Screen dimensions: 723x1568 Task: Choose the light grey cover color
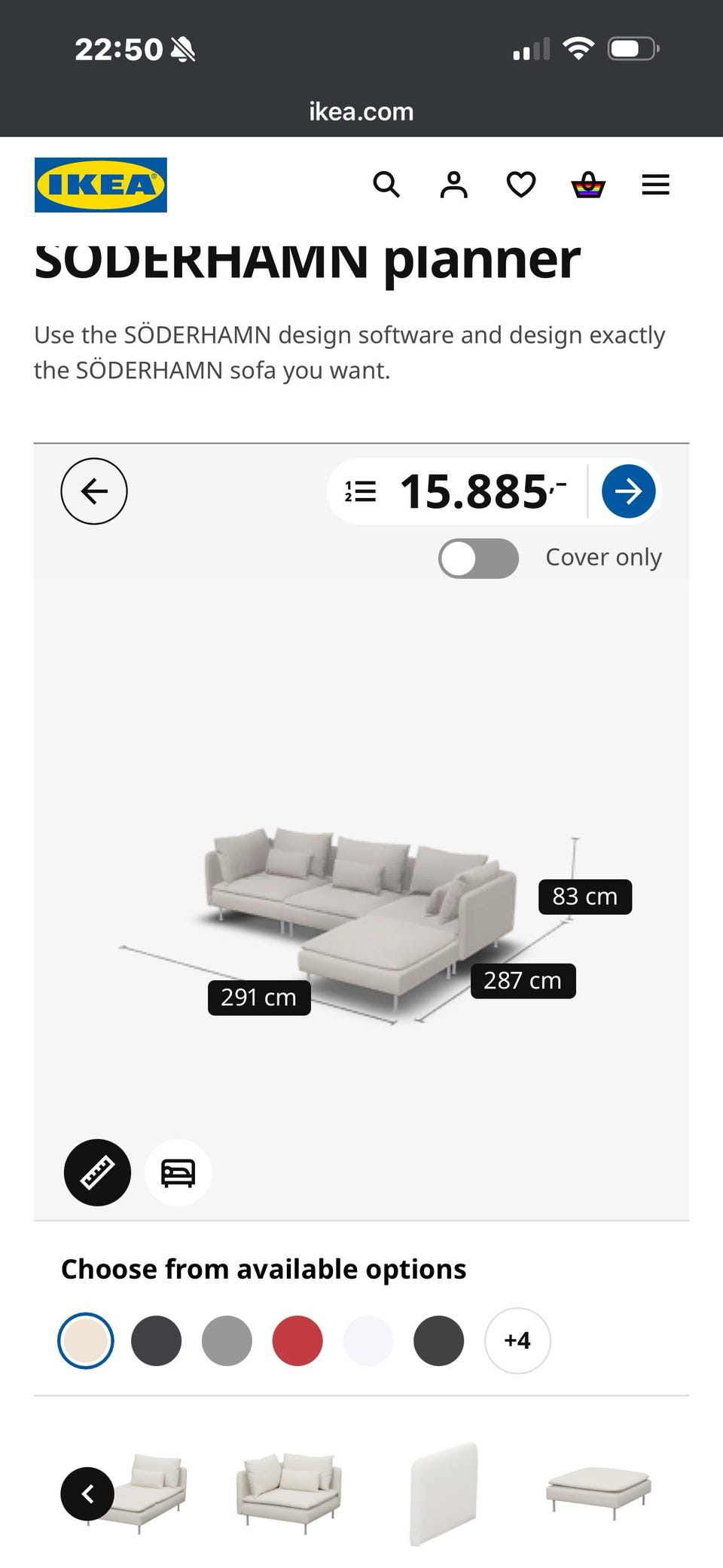point(227,1340)
